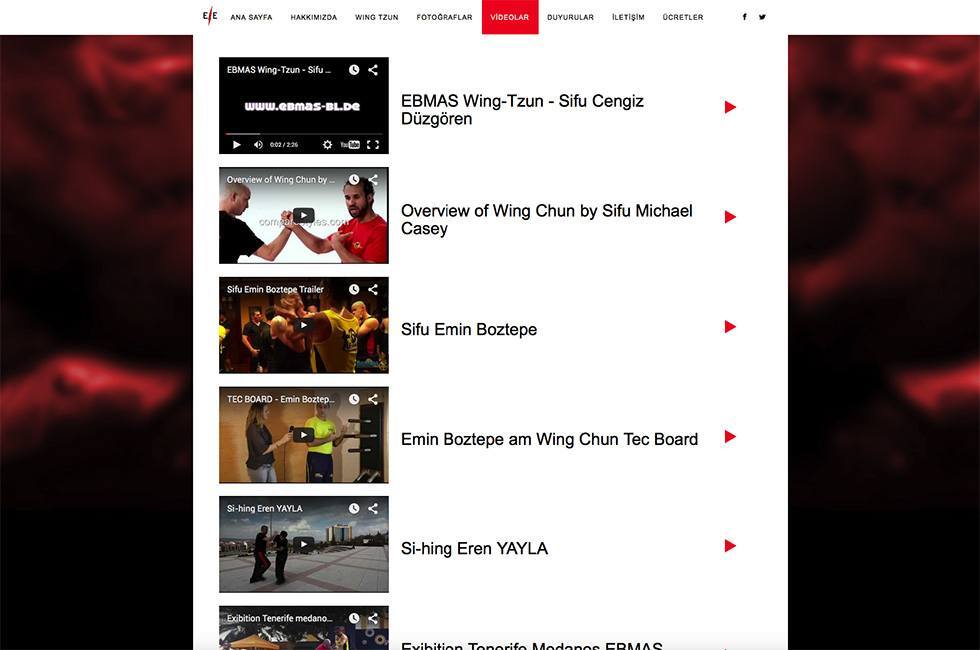Viewport: 980px width, 650px height.
Task: Open the Ücretler pricing page
Action: click(x=682, y=17)
